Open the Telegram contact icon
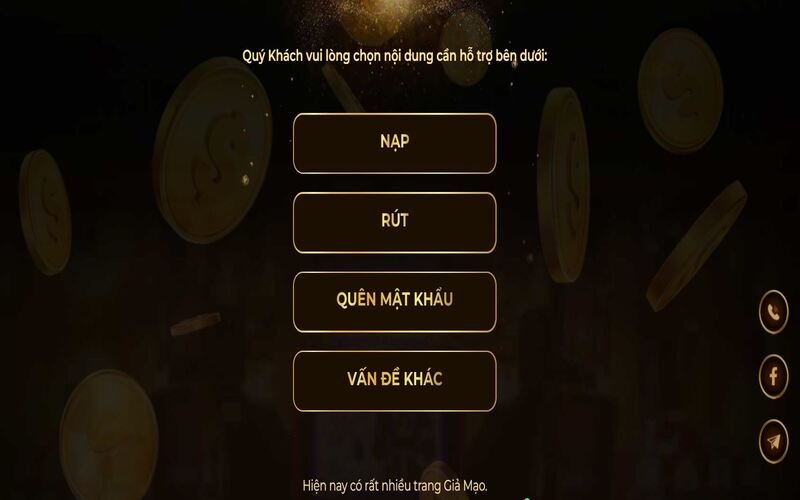Image resolution: width=800 pixels, height=500 pixels. [x=773, y=441]
